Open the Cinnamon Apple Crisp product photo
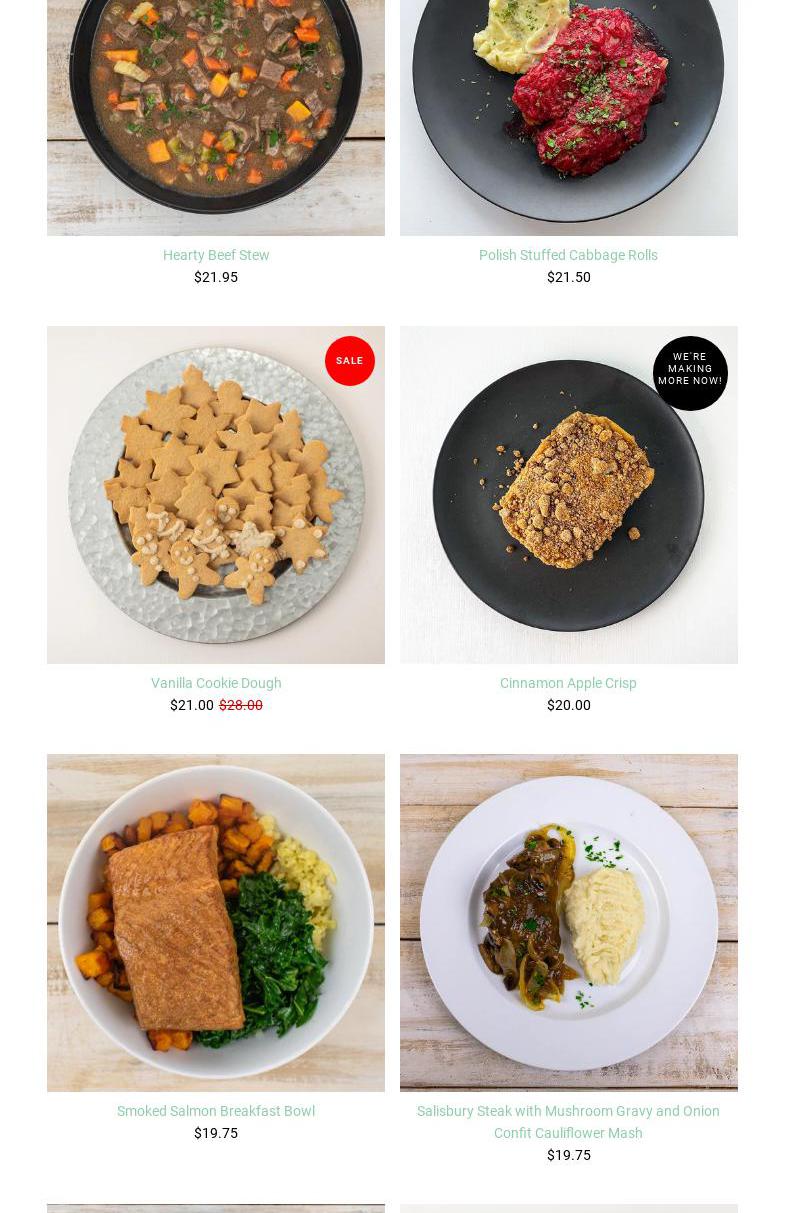 pos(568,495)
